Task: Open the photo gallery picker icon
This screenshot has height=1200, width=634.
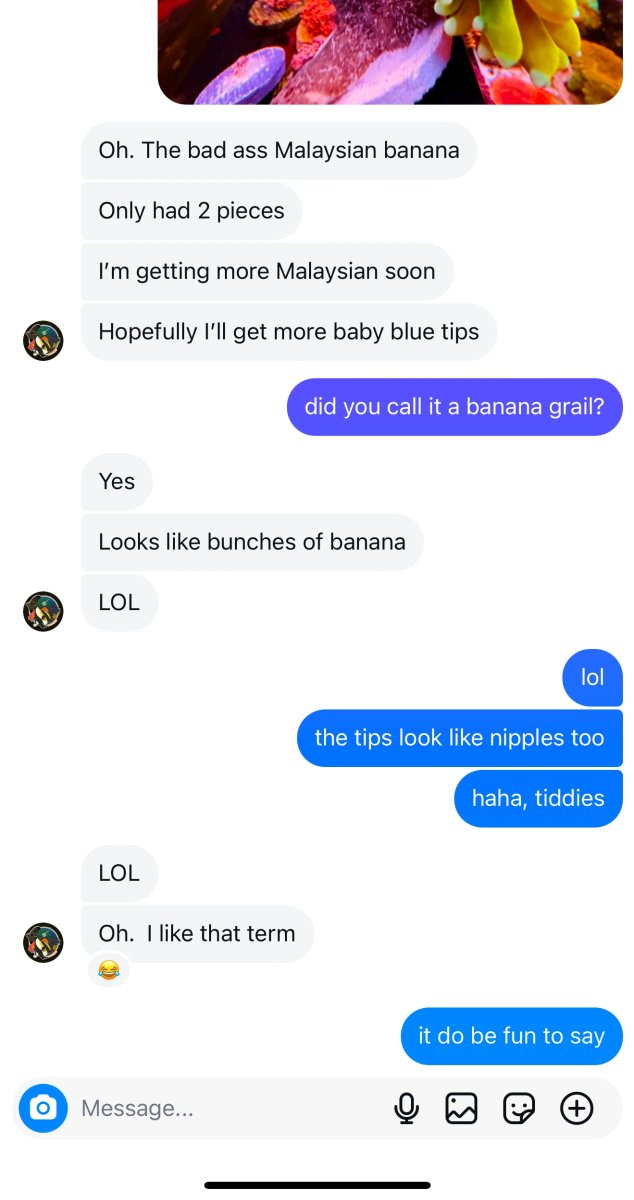Action: tap(461, 1108)
